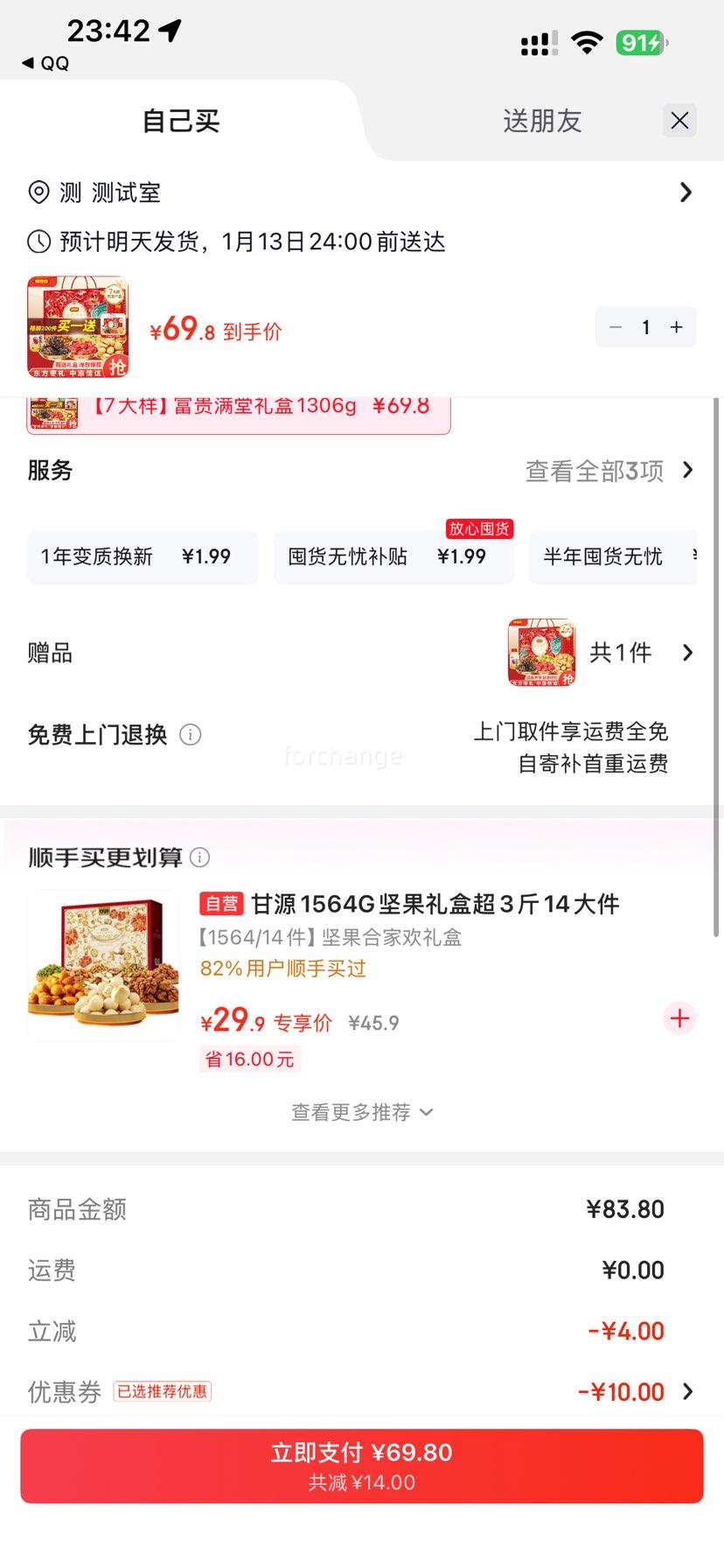The image size is (724, 1568).
Task: Tap the info icon beside 免费上门退换
Action: tap(191, 736)
